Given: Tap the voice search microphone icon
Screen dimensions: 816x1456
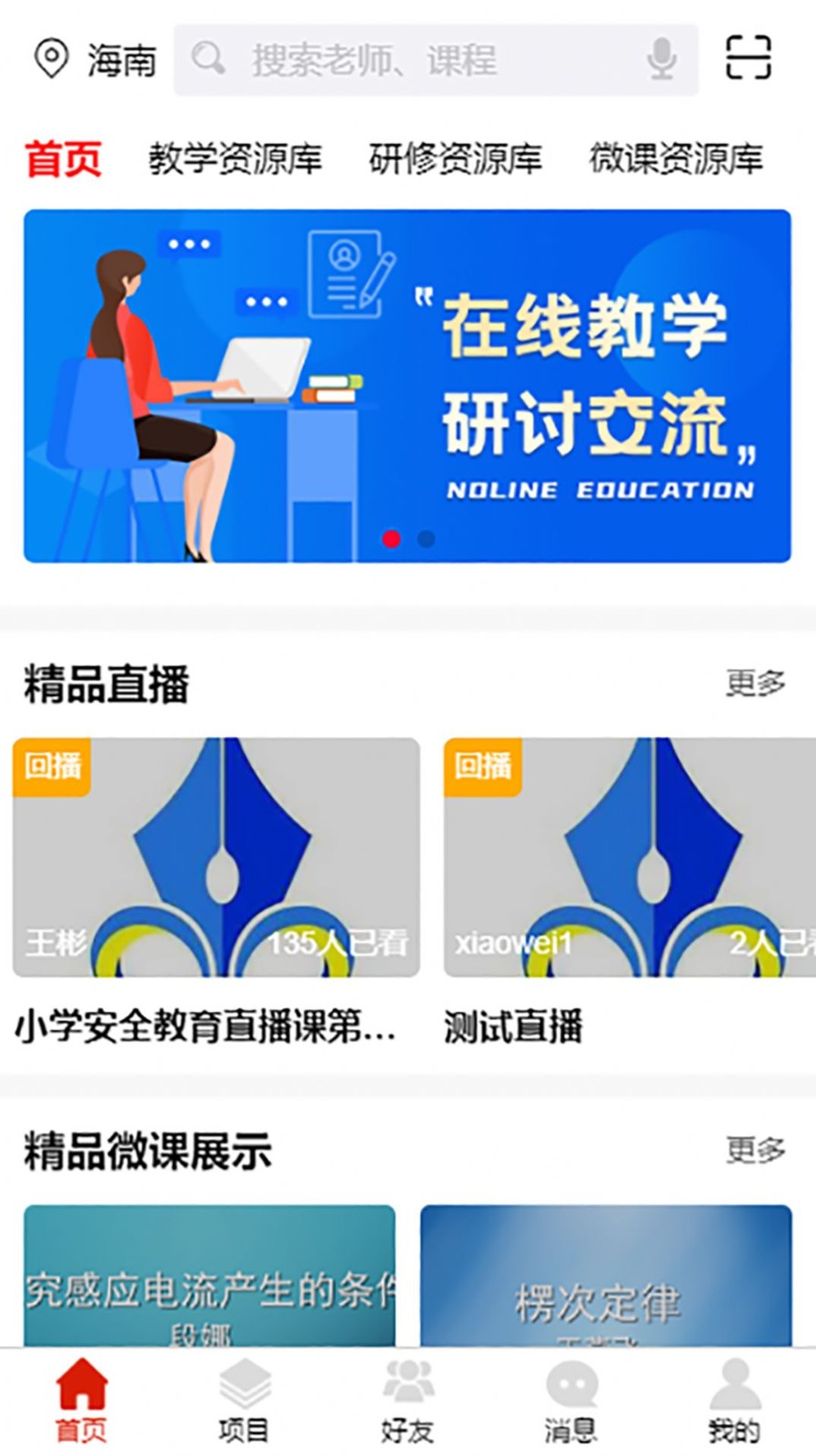Looking at the screenshot, I should point(662,58).
